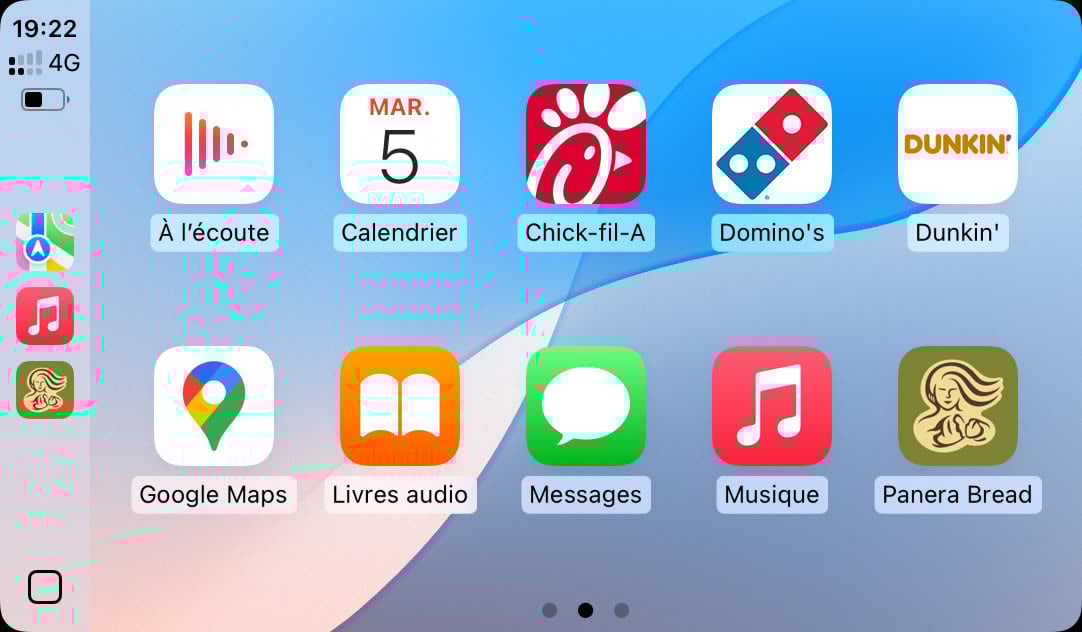This screenshot has width=1082, height=632.
Task: Open Google Maps
Action: click(x=213, y=406)
